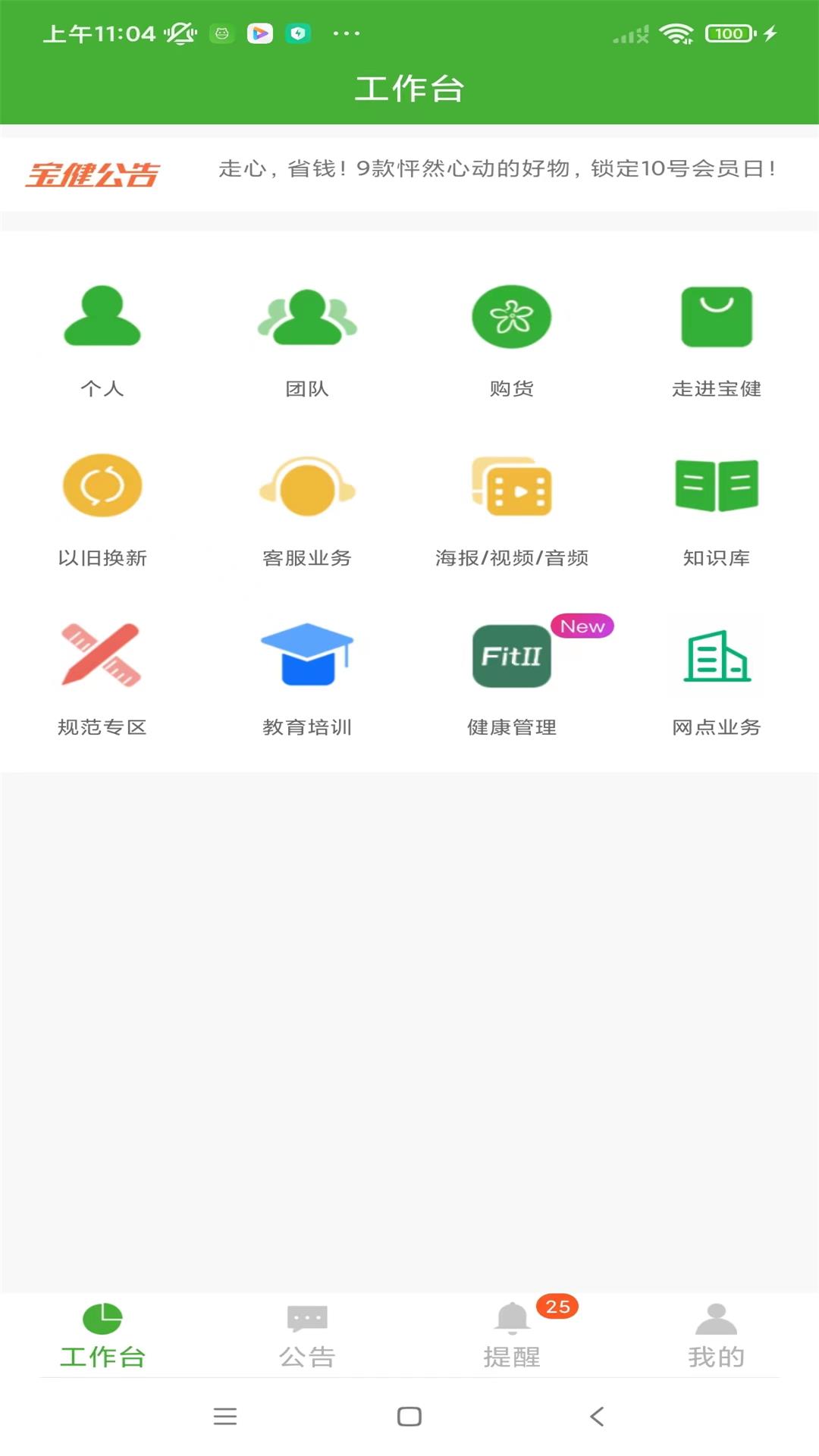This screenshot has height=1456, width=819.
Task: Tap the New badge on 健康管理
Action: (x=582, y=626)
